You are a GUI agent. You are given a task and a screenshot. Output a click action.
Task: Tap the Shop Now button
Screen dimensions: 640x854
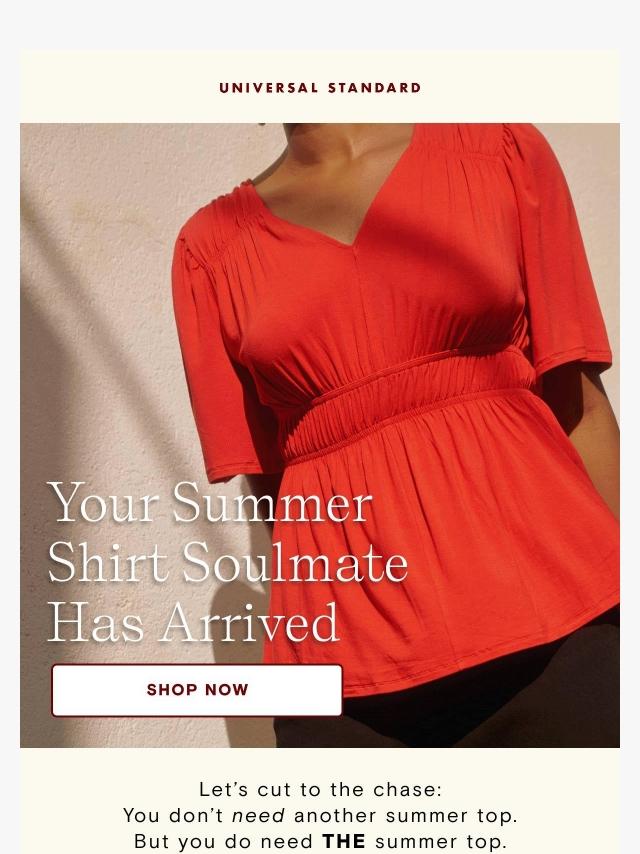point(197,690)
